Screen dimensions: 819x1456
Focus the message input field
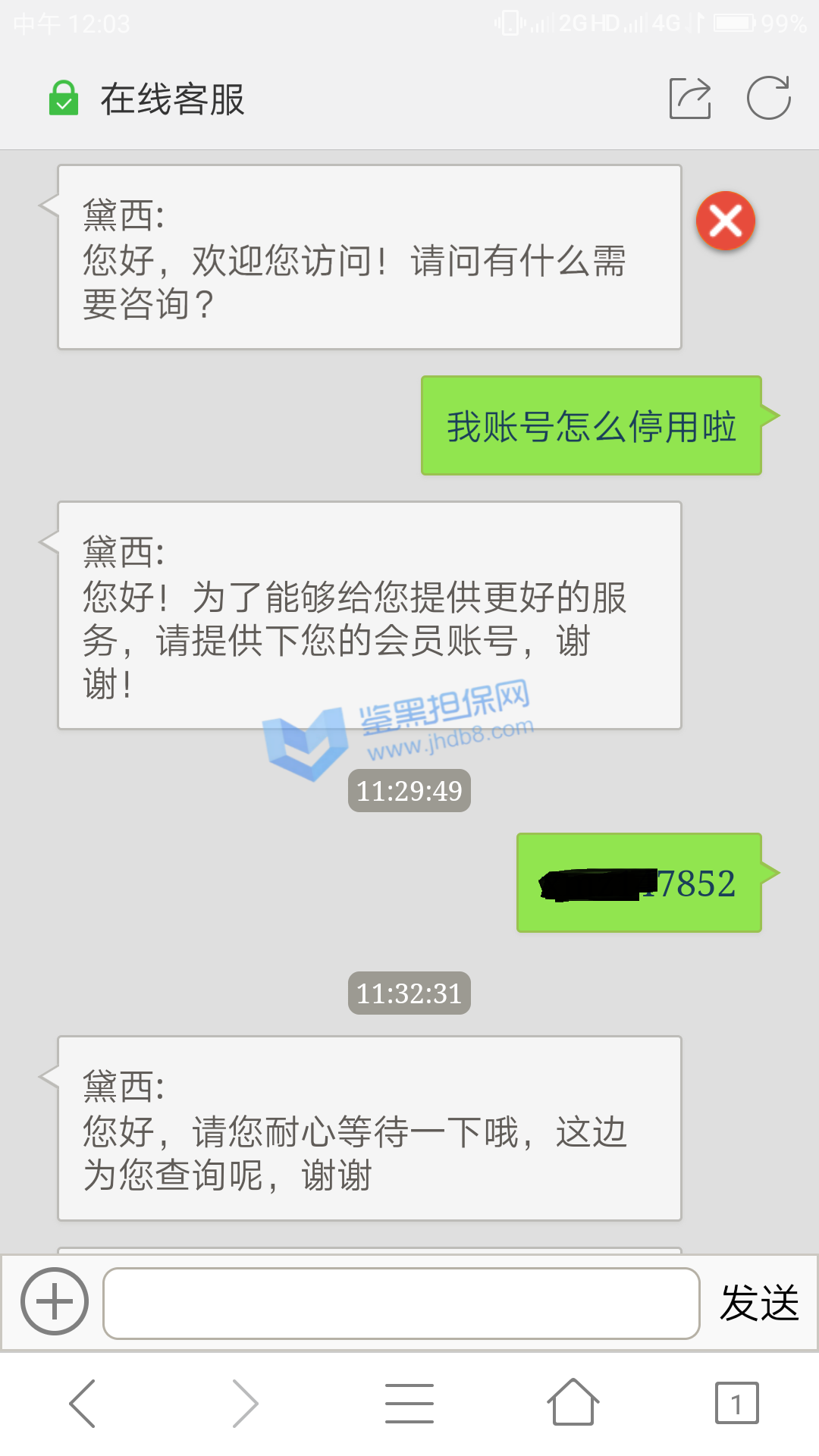401,1303
